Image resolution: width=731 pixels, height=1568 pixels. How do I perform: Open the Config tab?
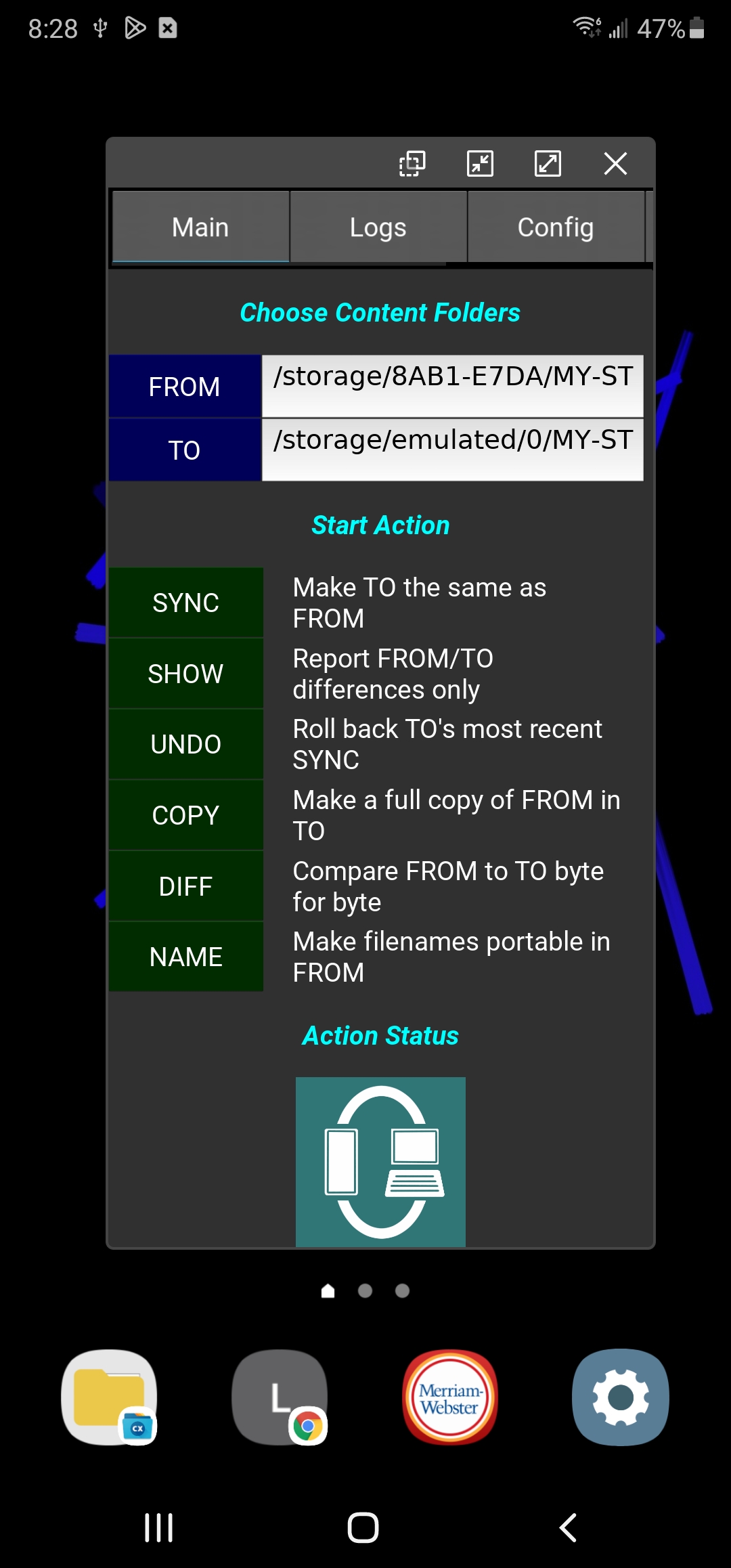(555, 227)
